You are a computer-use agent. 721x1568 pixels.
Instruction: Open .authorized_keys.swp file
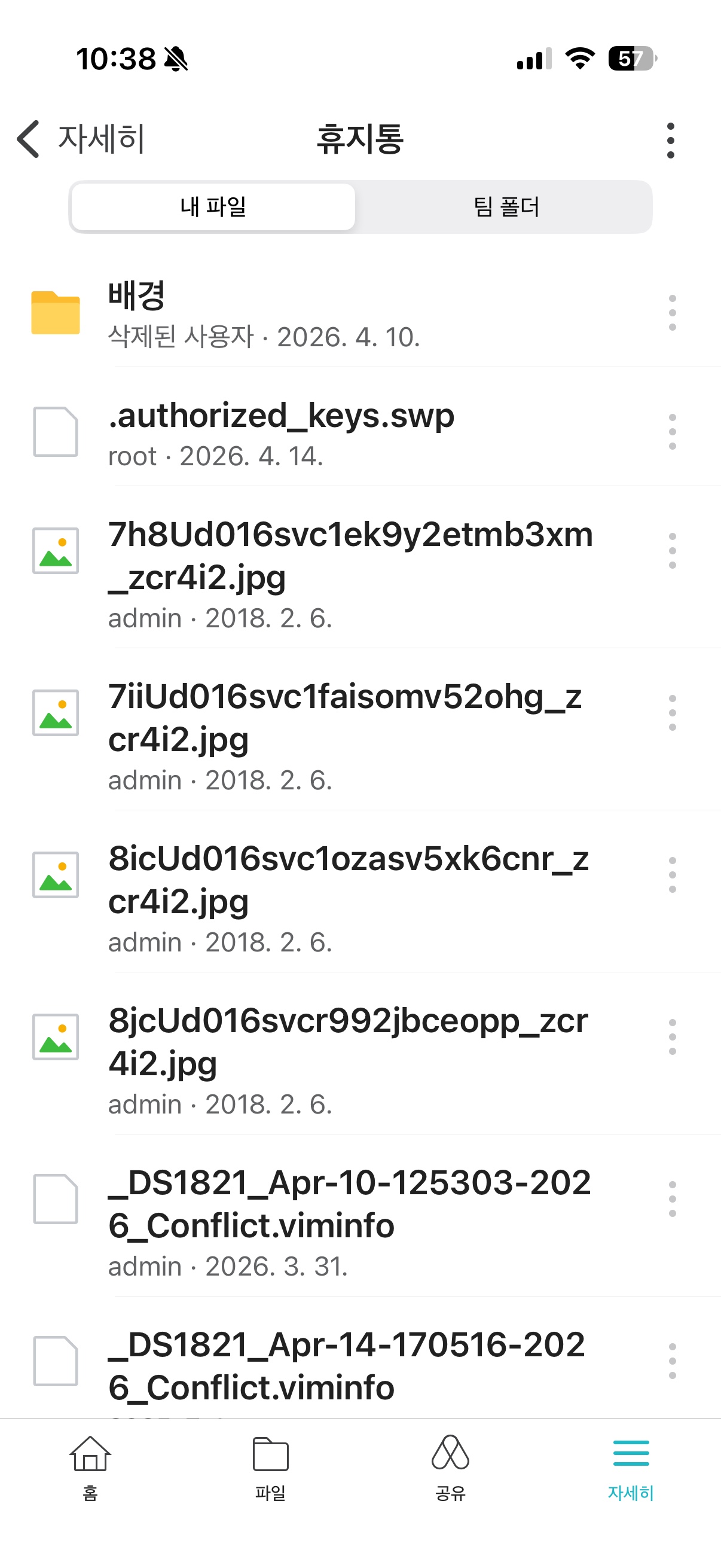304,433
